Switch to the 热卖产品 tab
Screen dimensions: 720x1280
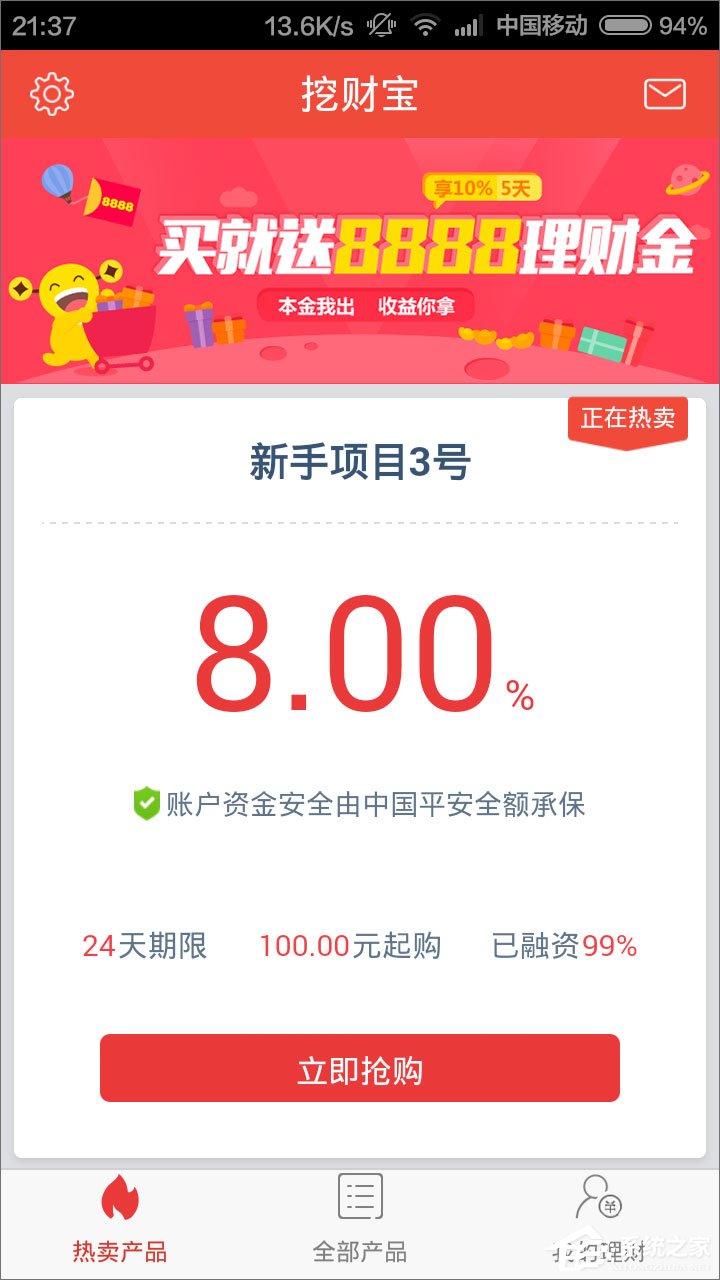(x=120, y=1222)
